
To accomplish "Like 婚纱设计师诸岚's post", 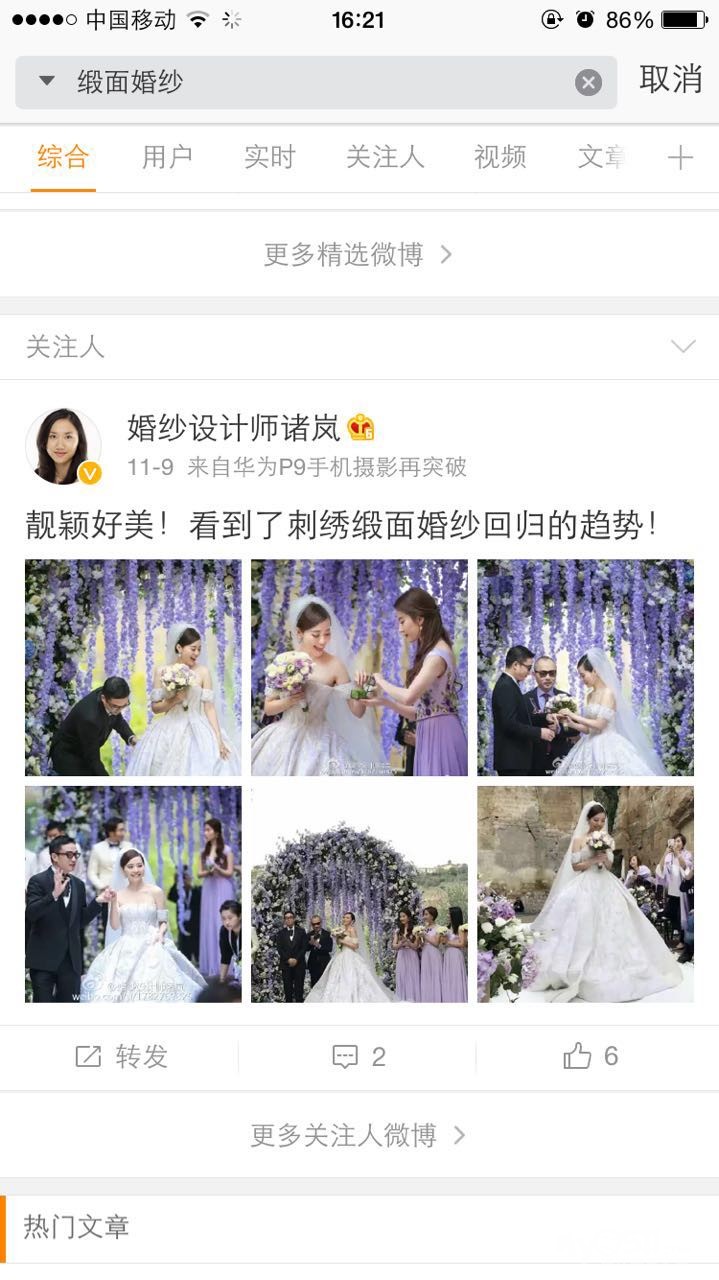I will point(591,1057).
